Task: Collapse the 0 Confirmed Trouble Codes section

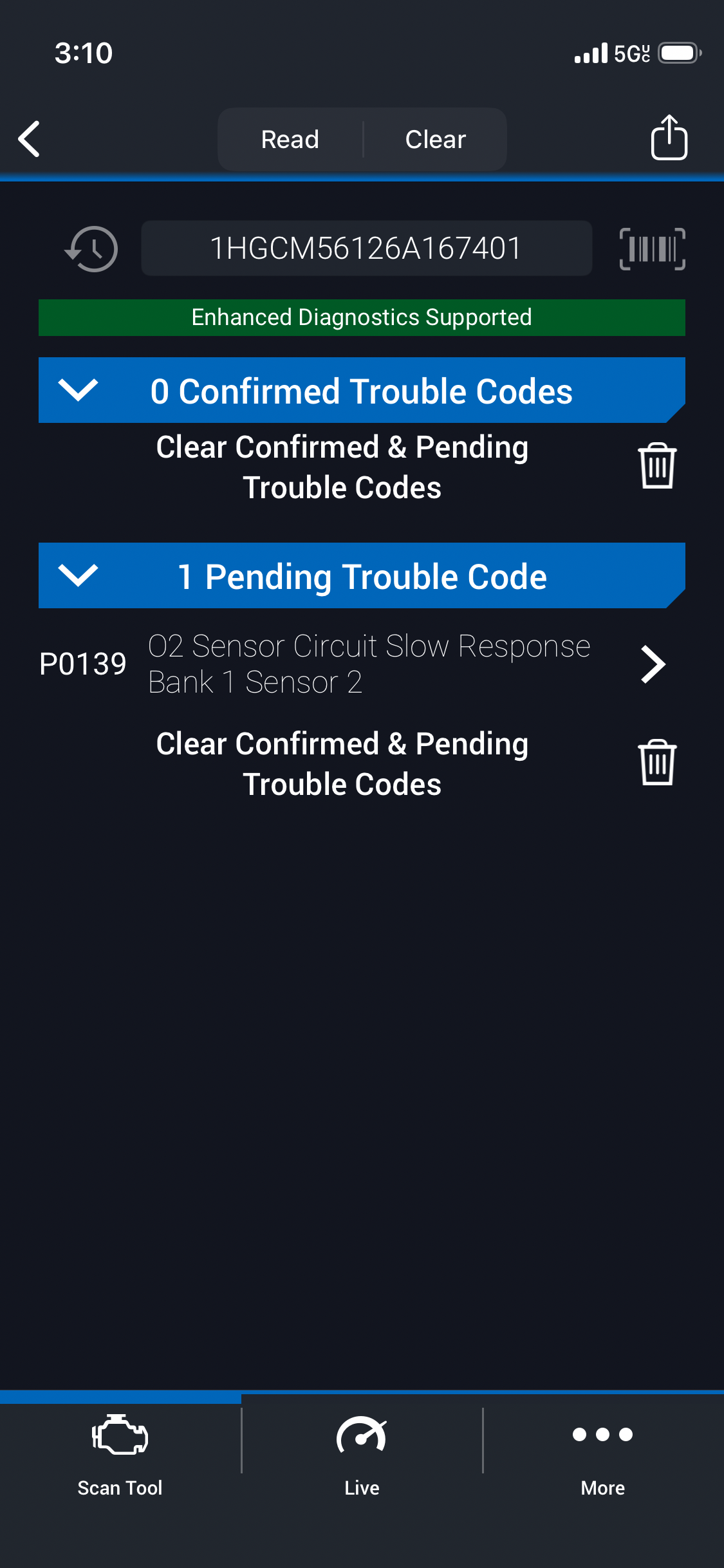Action: pyautogui.click(x=78, y=390)
